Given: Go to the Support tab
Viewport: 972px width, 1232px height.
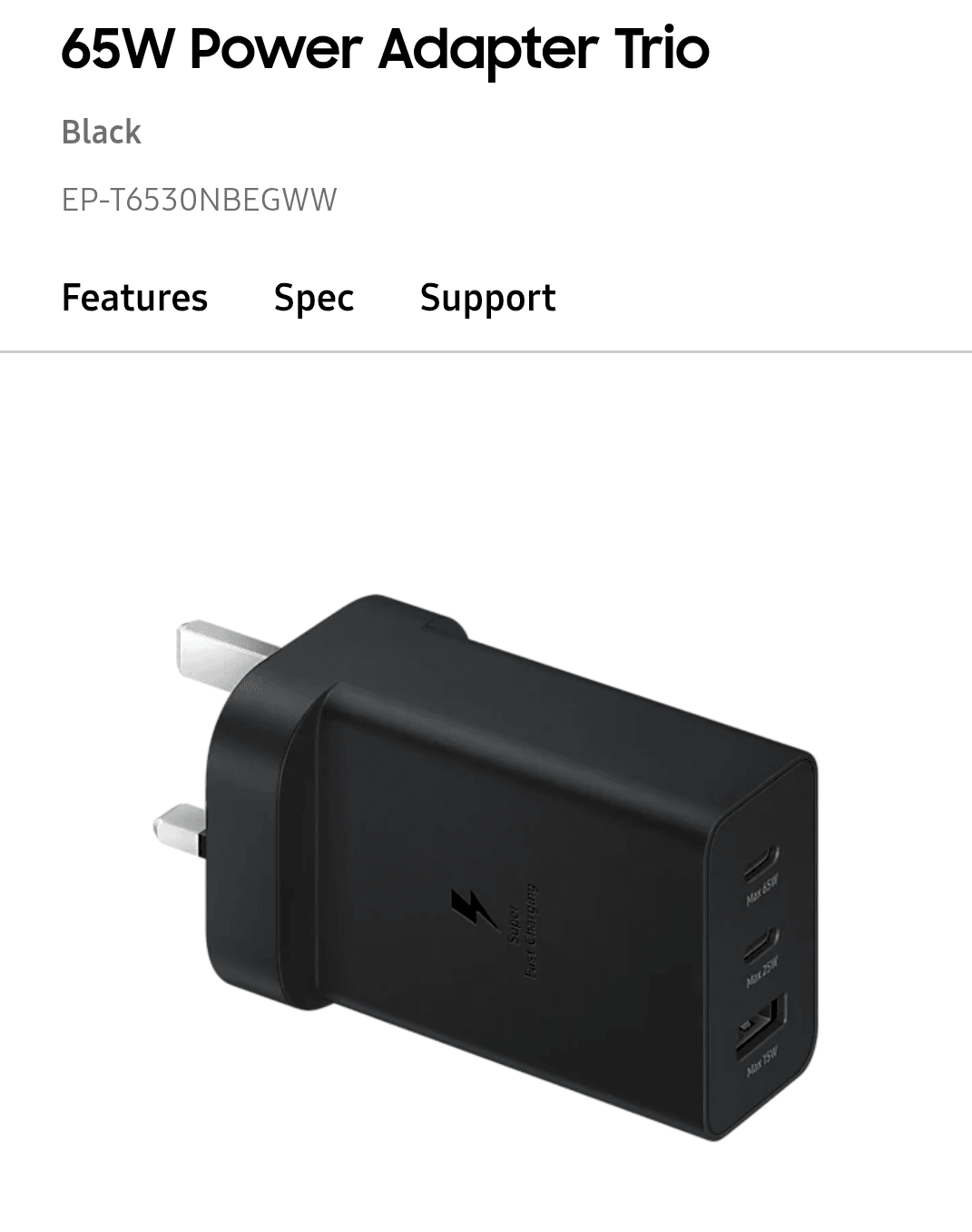Looking at the screenshot, I should (x=487, y=297).
